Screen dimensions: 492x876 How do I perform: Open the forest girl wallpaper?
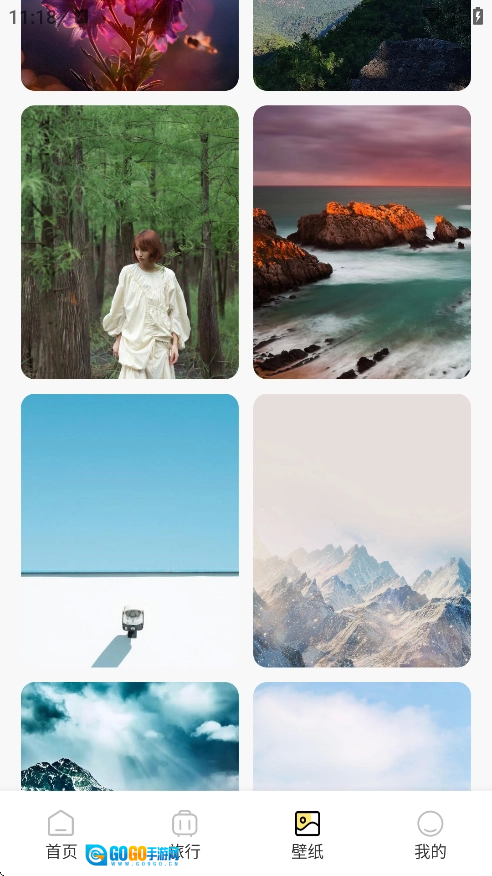coord(130,242)
